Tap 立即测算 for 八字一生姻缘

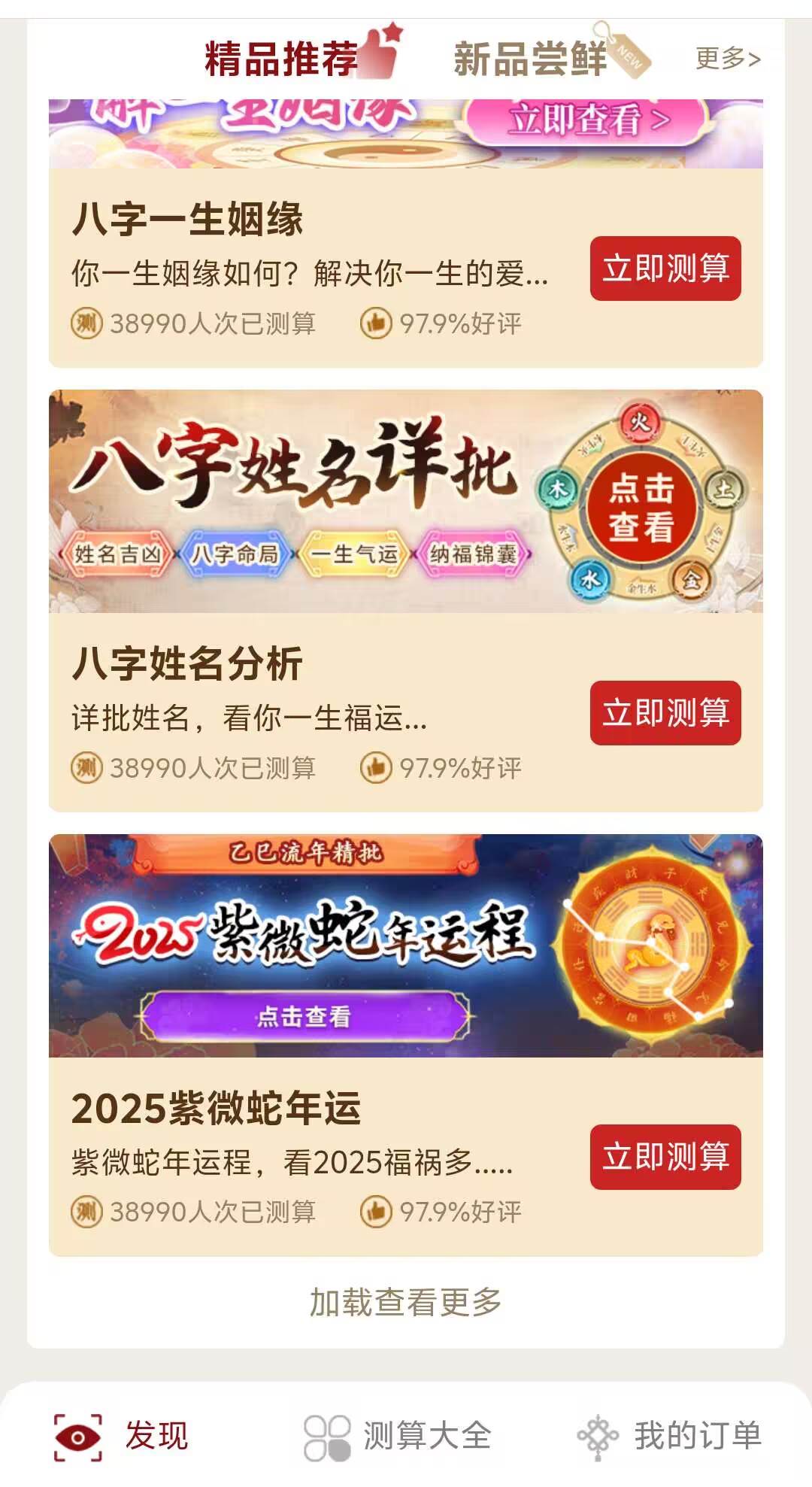(665, 269)
